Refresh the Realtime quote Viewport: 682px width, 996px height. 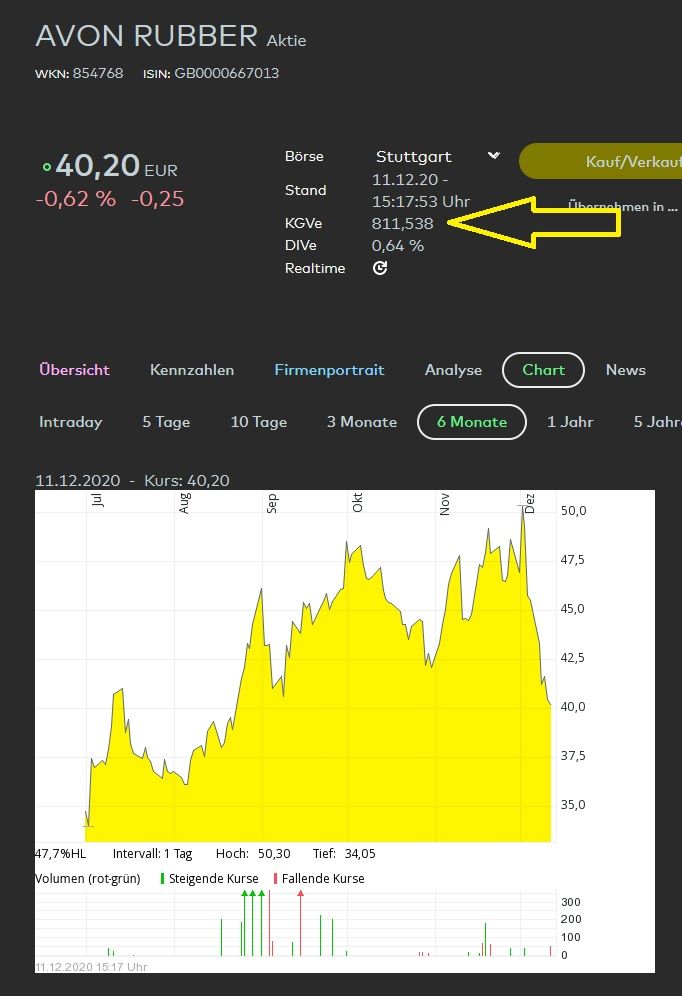pyautogui.click(x=380, y=268)
